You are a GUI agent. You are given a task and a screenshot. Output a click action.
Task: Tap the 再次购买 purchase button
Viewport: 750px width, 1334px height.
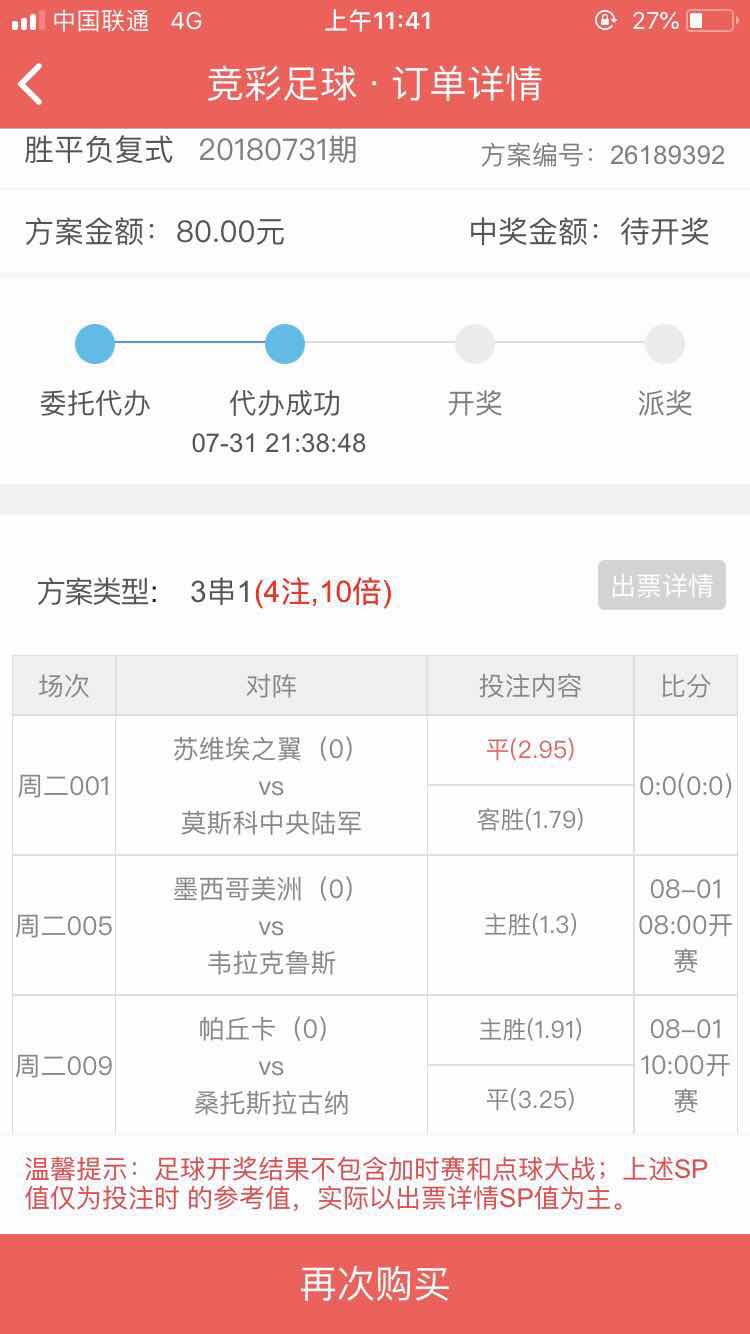click(375, 1284)
